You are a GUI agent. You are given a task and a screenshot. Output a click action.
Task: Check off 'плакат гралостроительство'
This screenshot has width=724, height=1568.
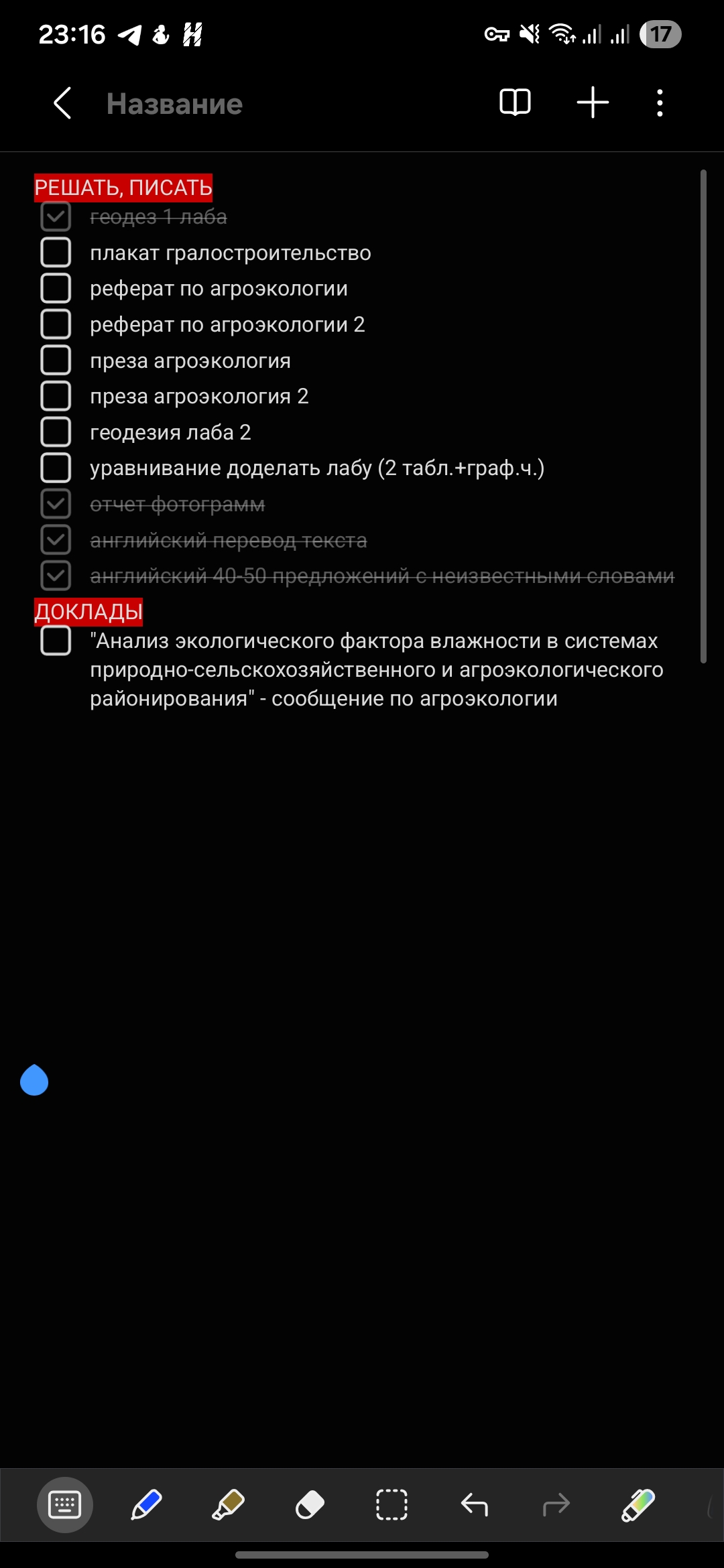click(x=56, y=253)
